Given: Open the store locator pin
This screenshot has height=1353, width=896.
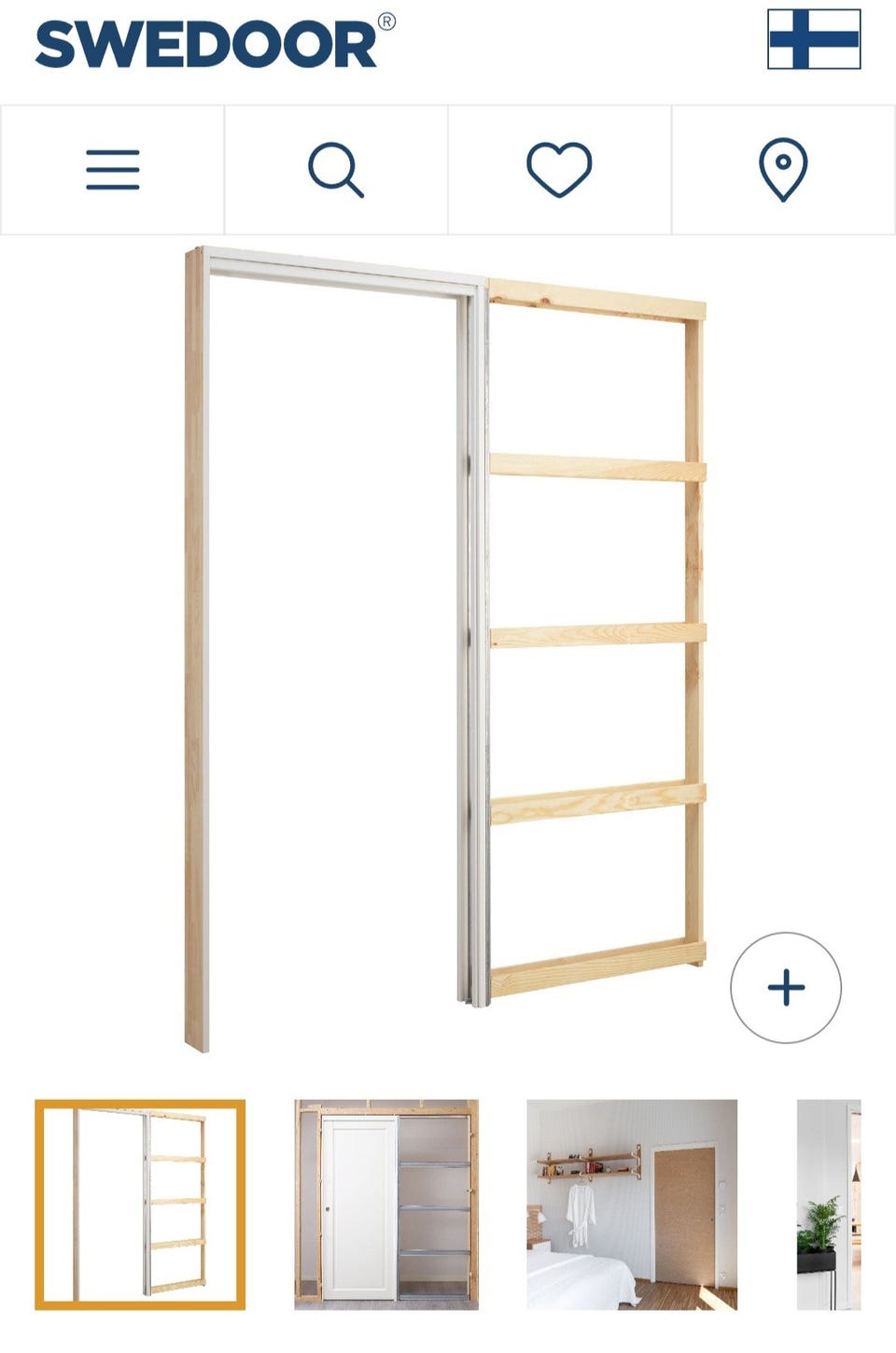Looking at the screenshot, I should point(783,170).
